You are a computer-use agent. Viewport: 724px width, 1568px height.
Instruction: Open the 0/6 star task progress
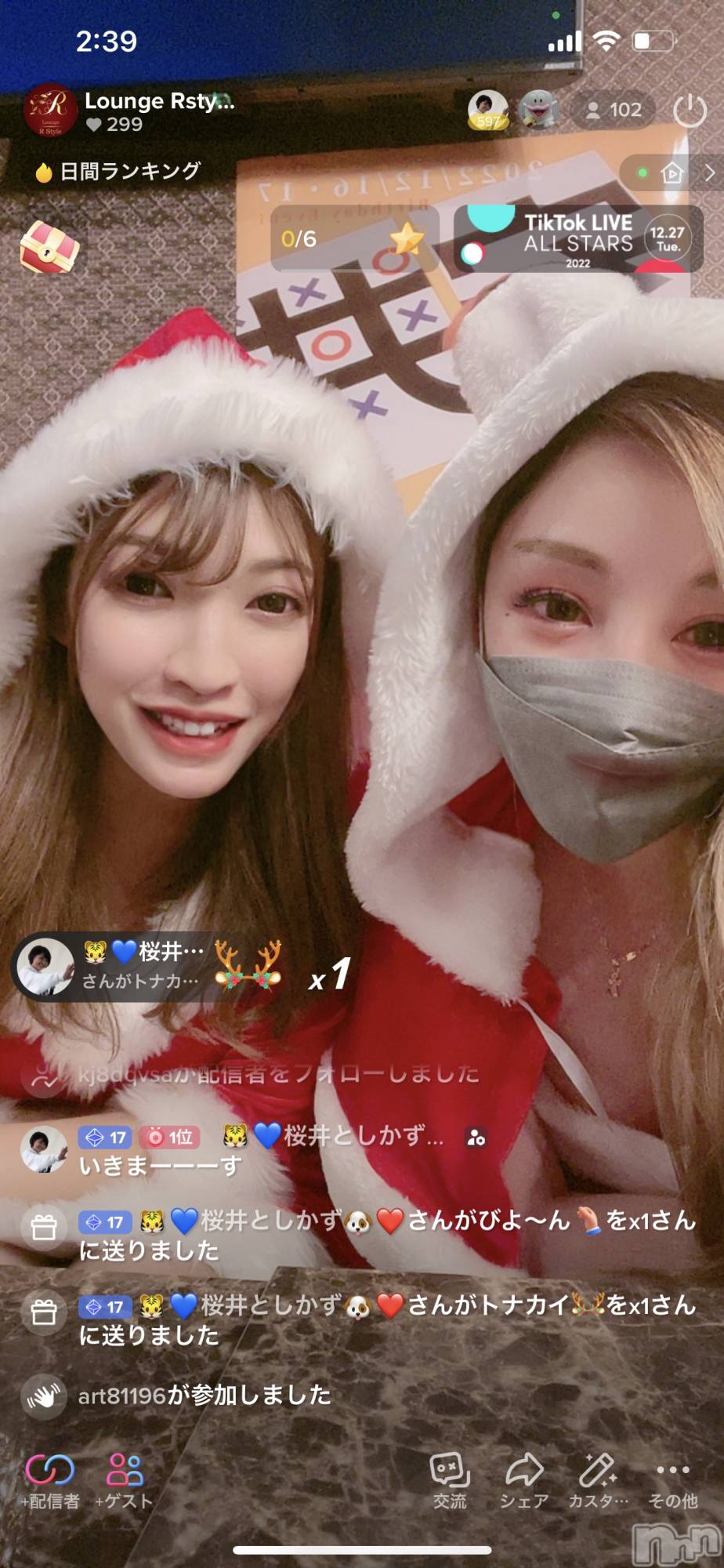click(349, 238)
